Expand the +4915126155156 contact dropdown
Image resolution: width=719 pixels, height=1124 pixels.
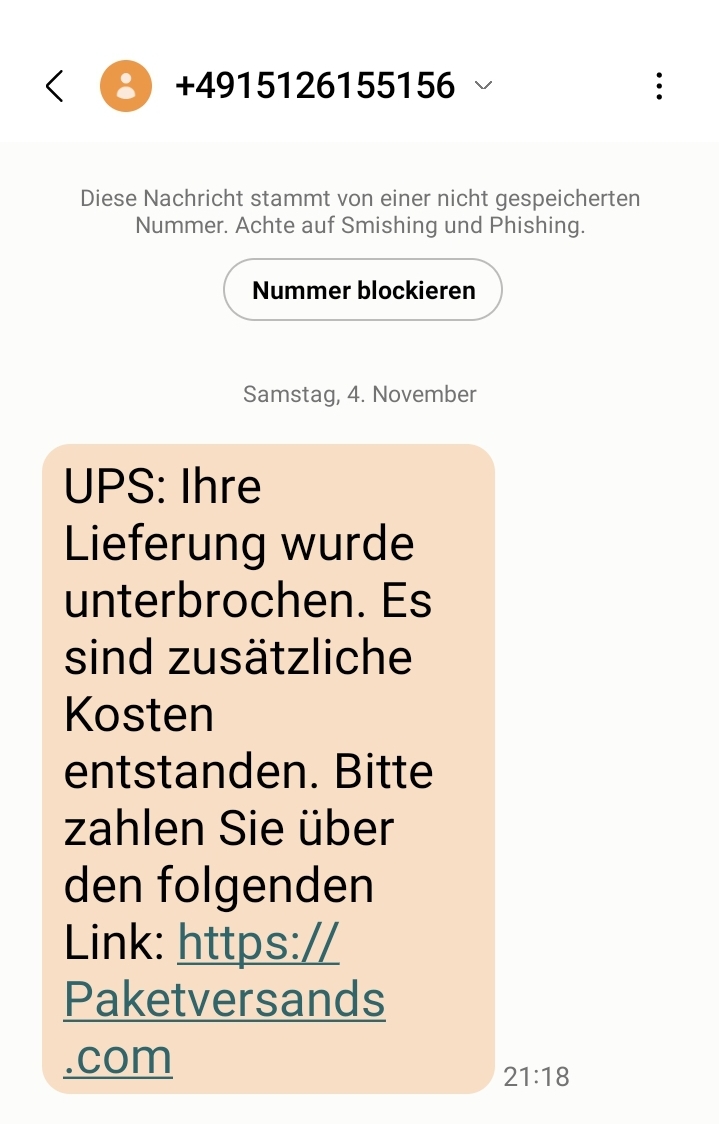pyautogui.click(x=484, y=86)
